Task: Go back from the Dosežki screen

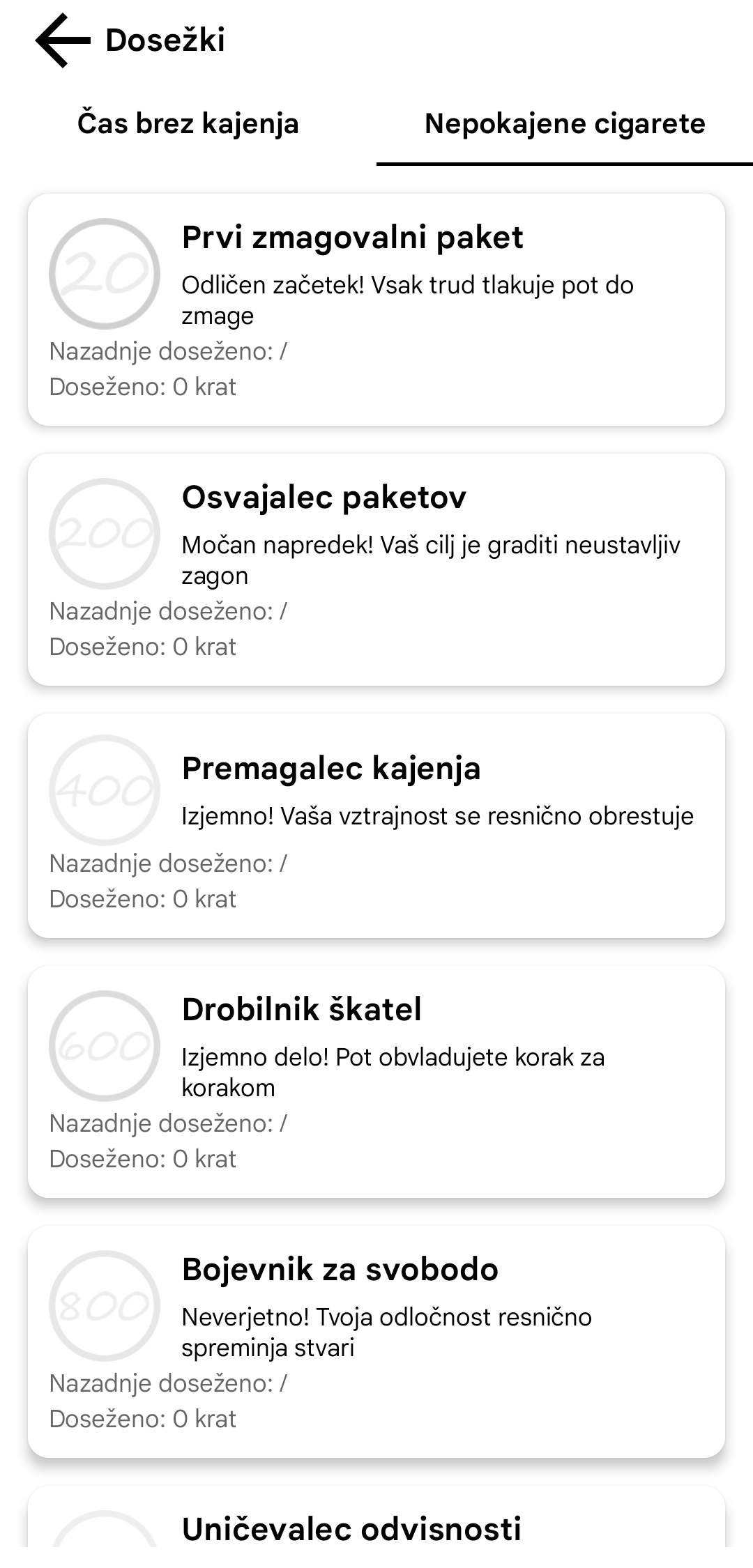Action: pyautogui.click(x=63, y=40)
